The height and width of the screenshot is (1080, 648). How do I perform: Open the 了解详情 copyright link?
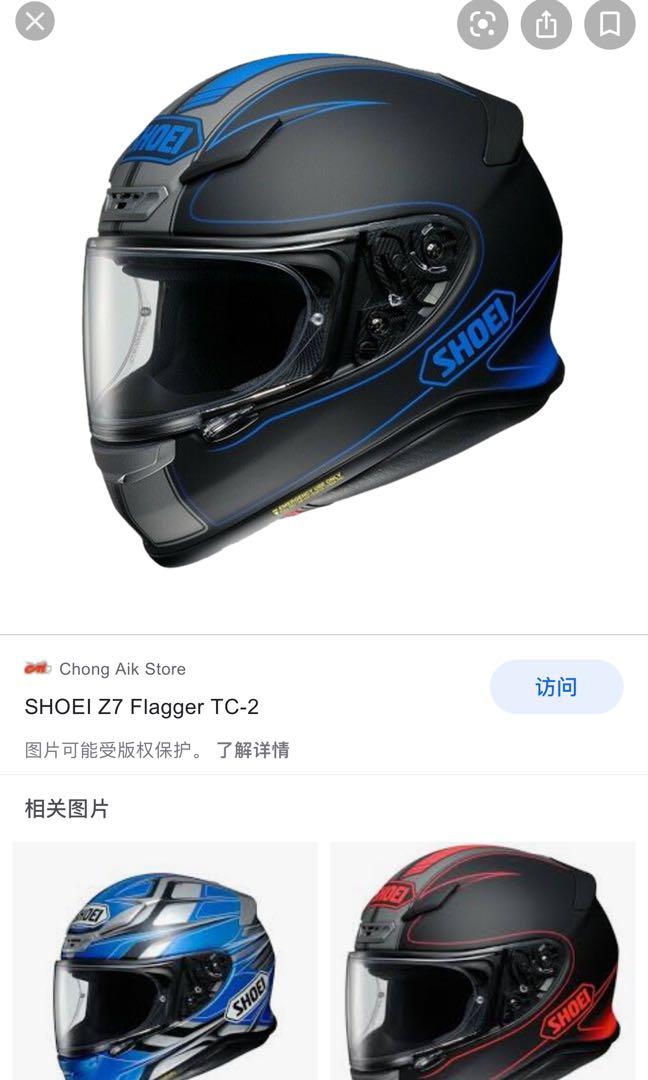tap(253, 750)
